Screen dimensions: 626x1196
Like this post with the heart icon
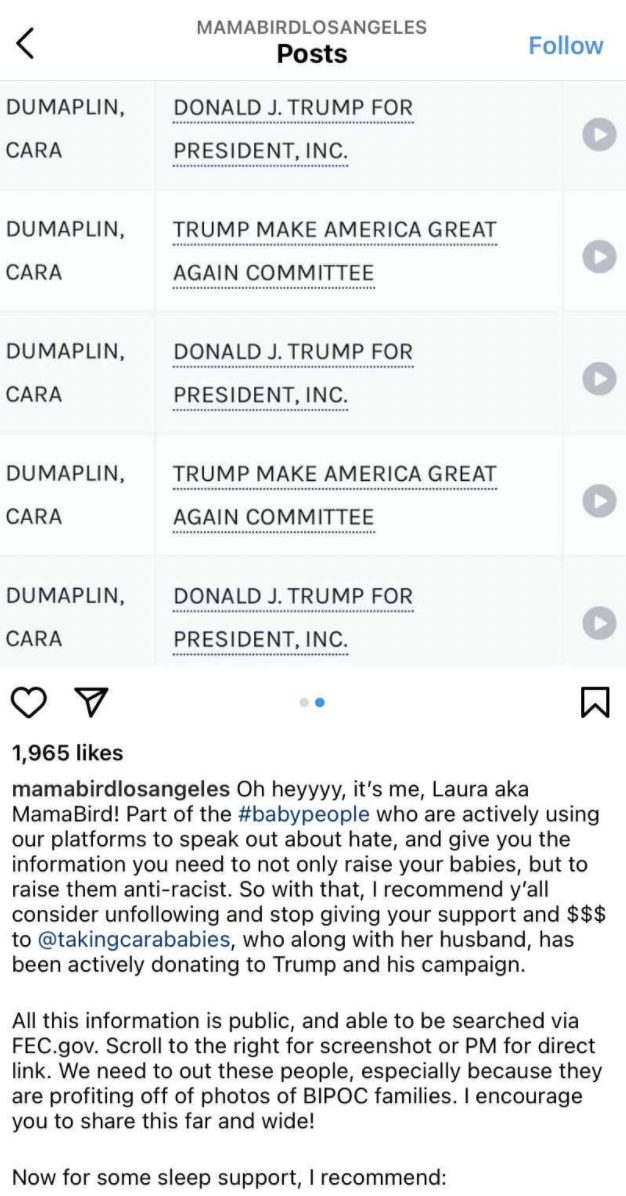pos(30,702)
